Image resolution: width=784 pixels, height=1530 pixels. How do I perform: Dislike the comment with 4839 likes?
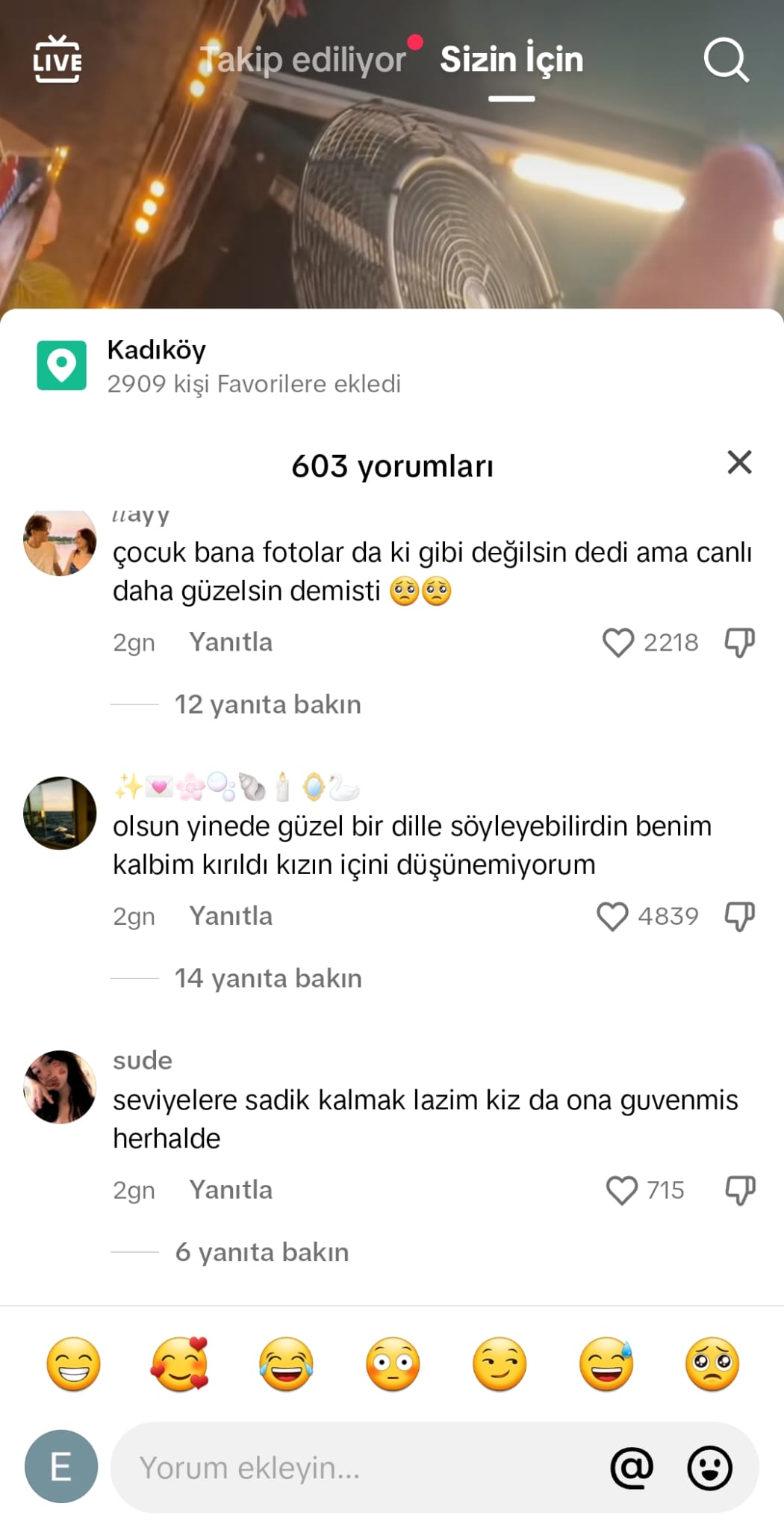click(x=740, y=917)
